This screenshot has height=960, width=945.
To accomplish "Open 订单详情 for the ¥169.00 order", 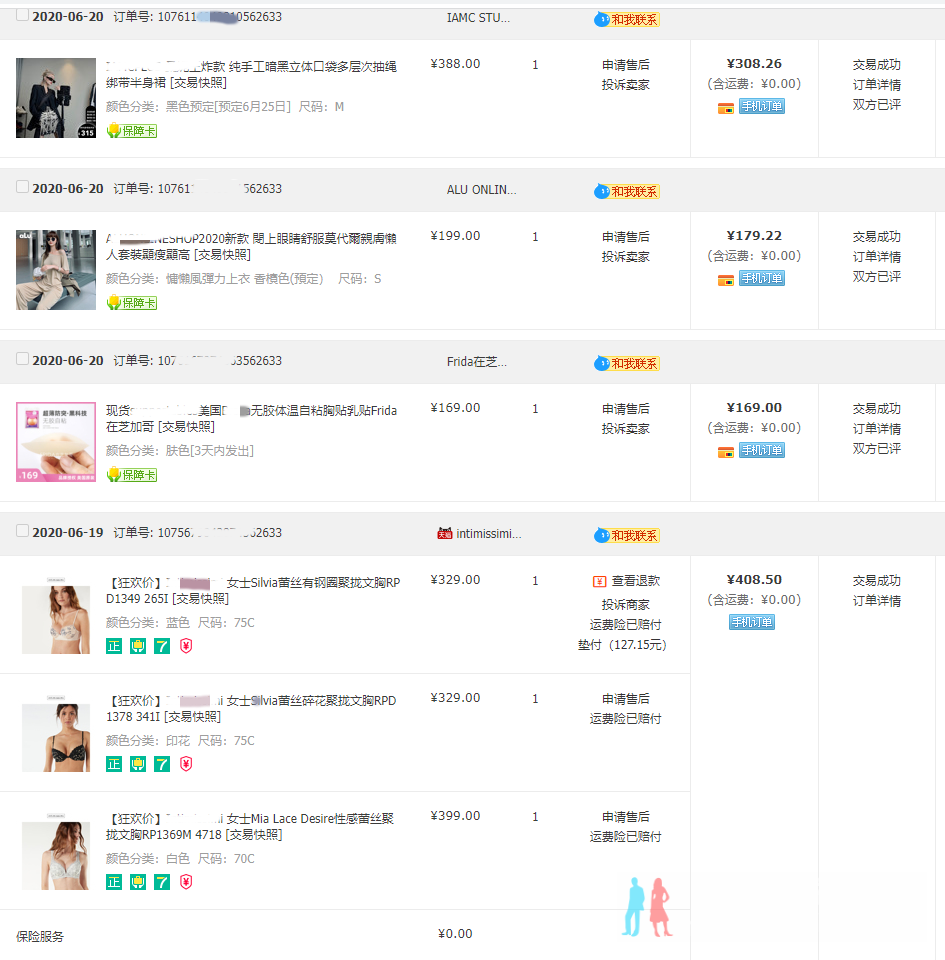I will pos(876,429).
